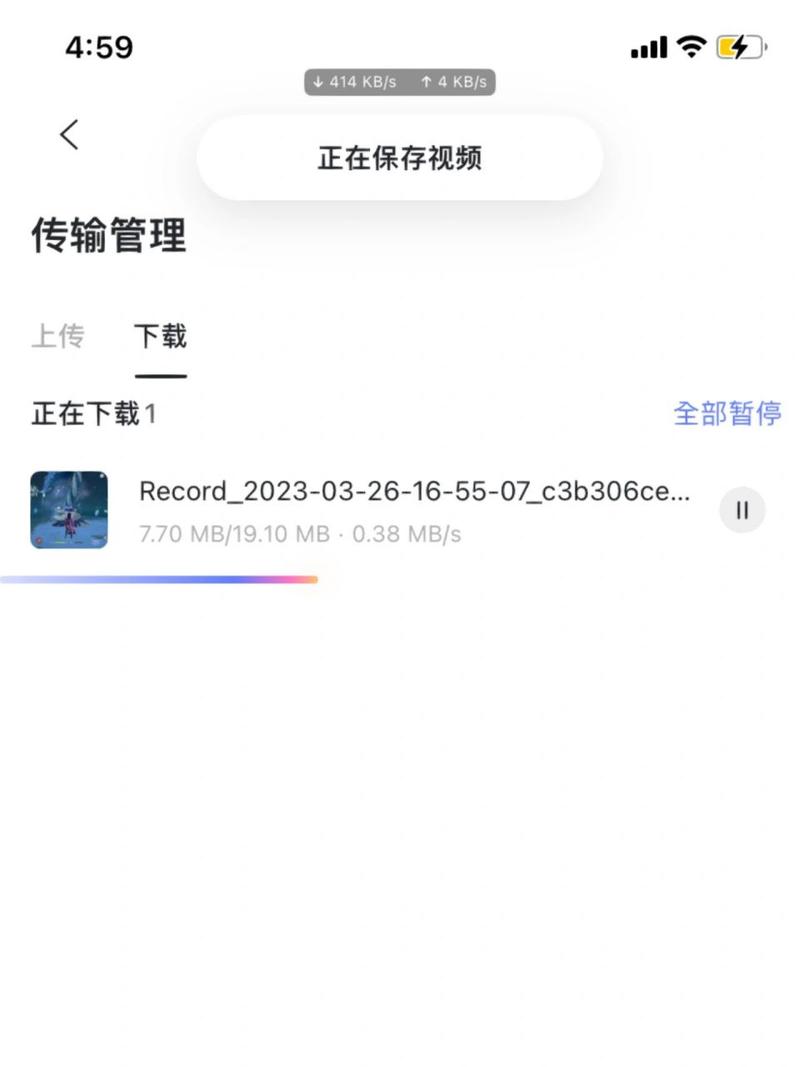
Task: Pause the Record_2023-03-26 video download
Action: (742, 510)
